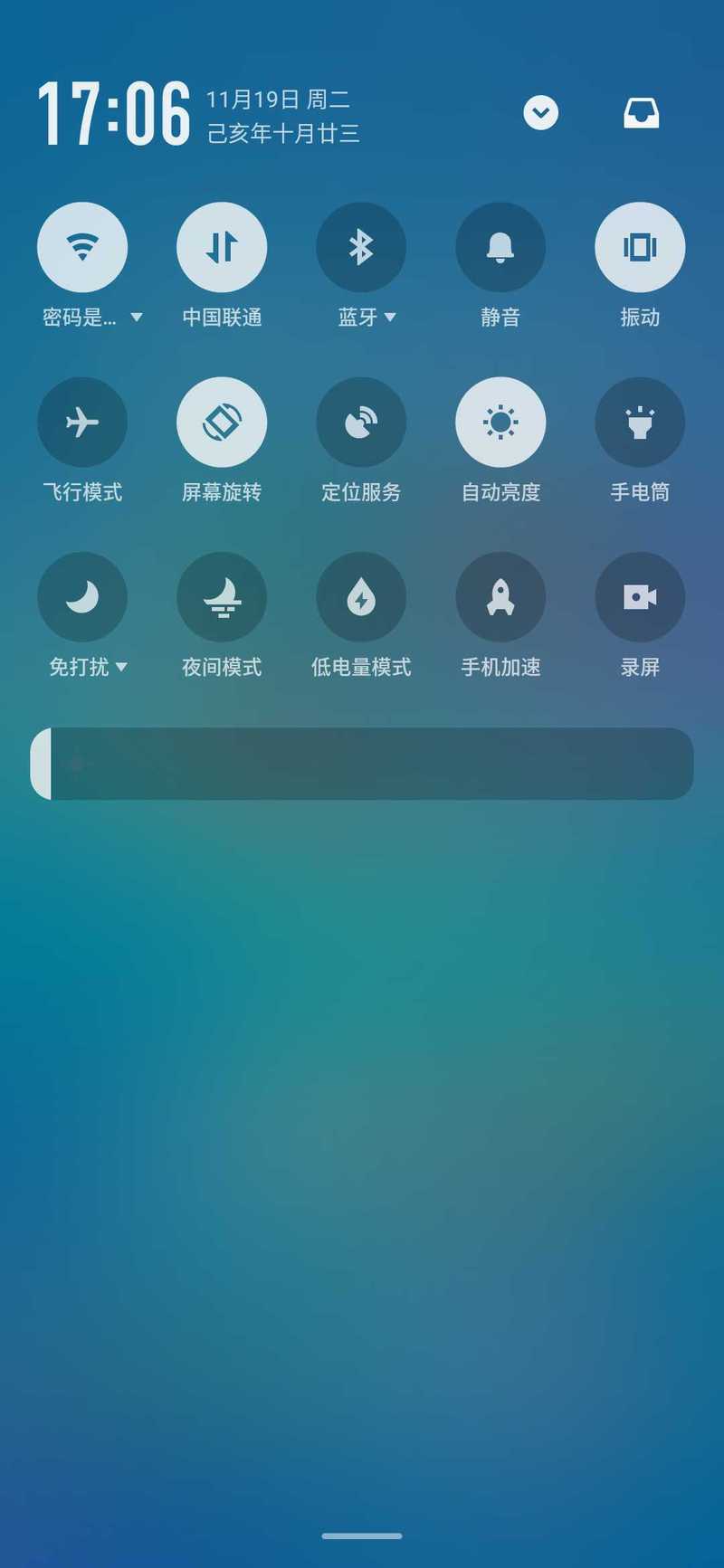The height and width of the screenshot is (1568, 724).
Task: Activate 手机加速 phone boost
Action: [500, 597]
